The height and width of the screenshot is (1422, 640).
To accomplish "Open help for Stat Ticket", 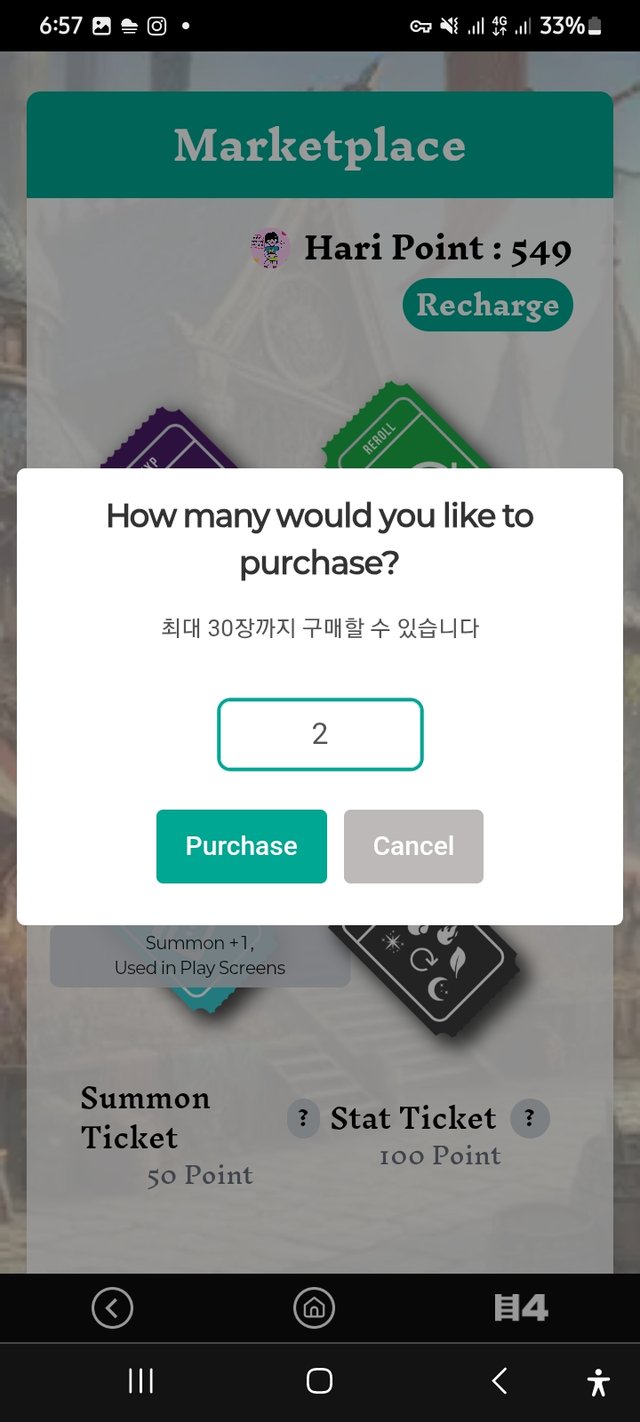I will click(530, 1118).
